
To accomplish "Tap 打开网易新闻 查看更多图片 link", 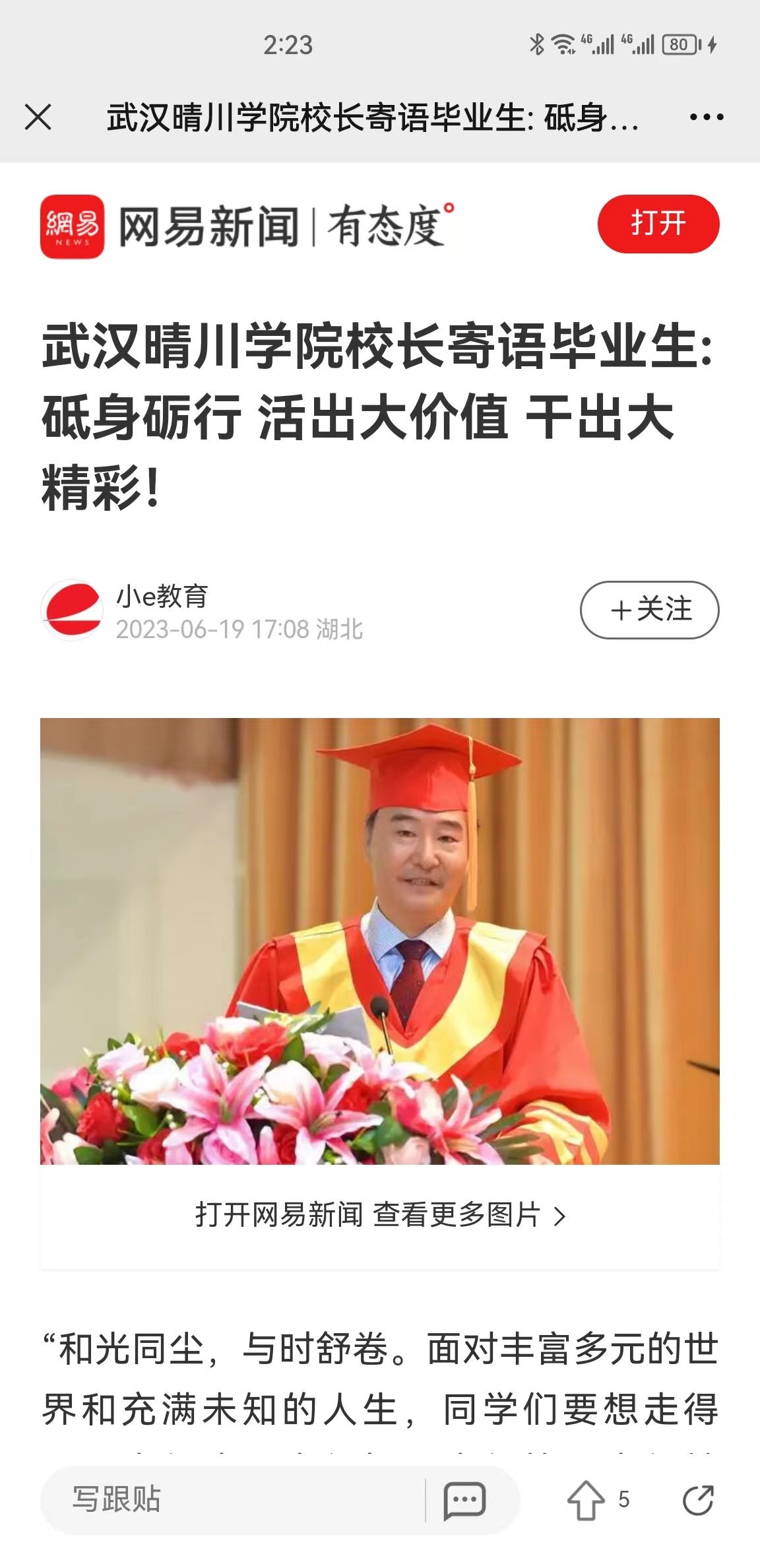I will point(379,1215).
